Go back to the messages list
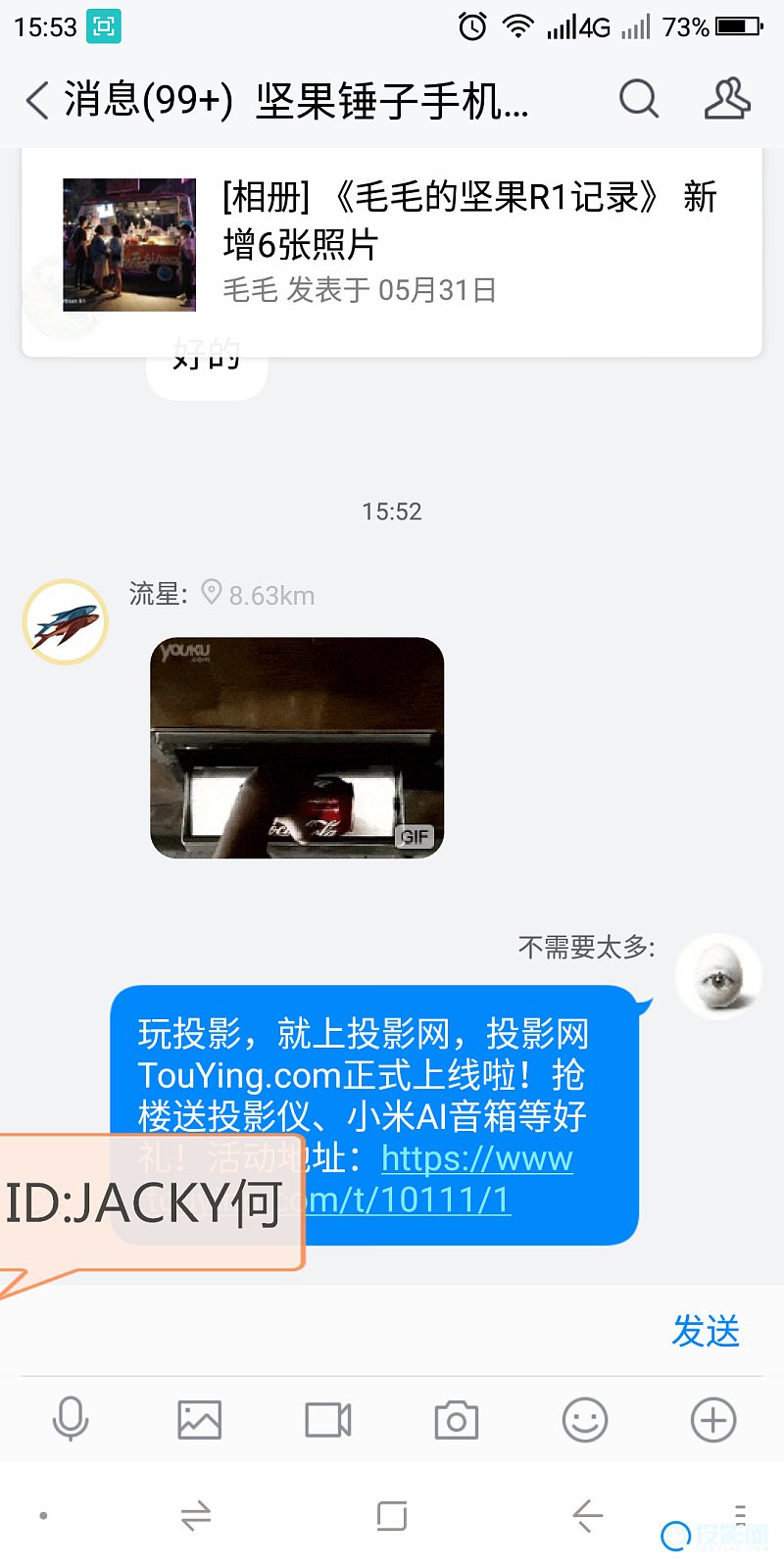784x1568 pixels. [x=39, y=100]
